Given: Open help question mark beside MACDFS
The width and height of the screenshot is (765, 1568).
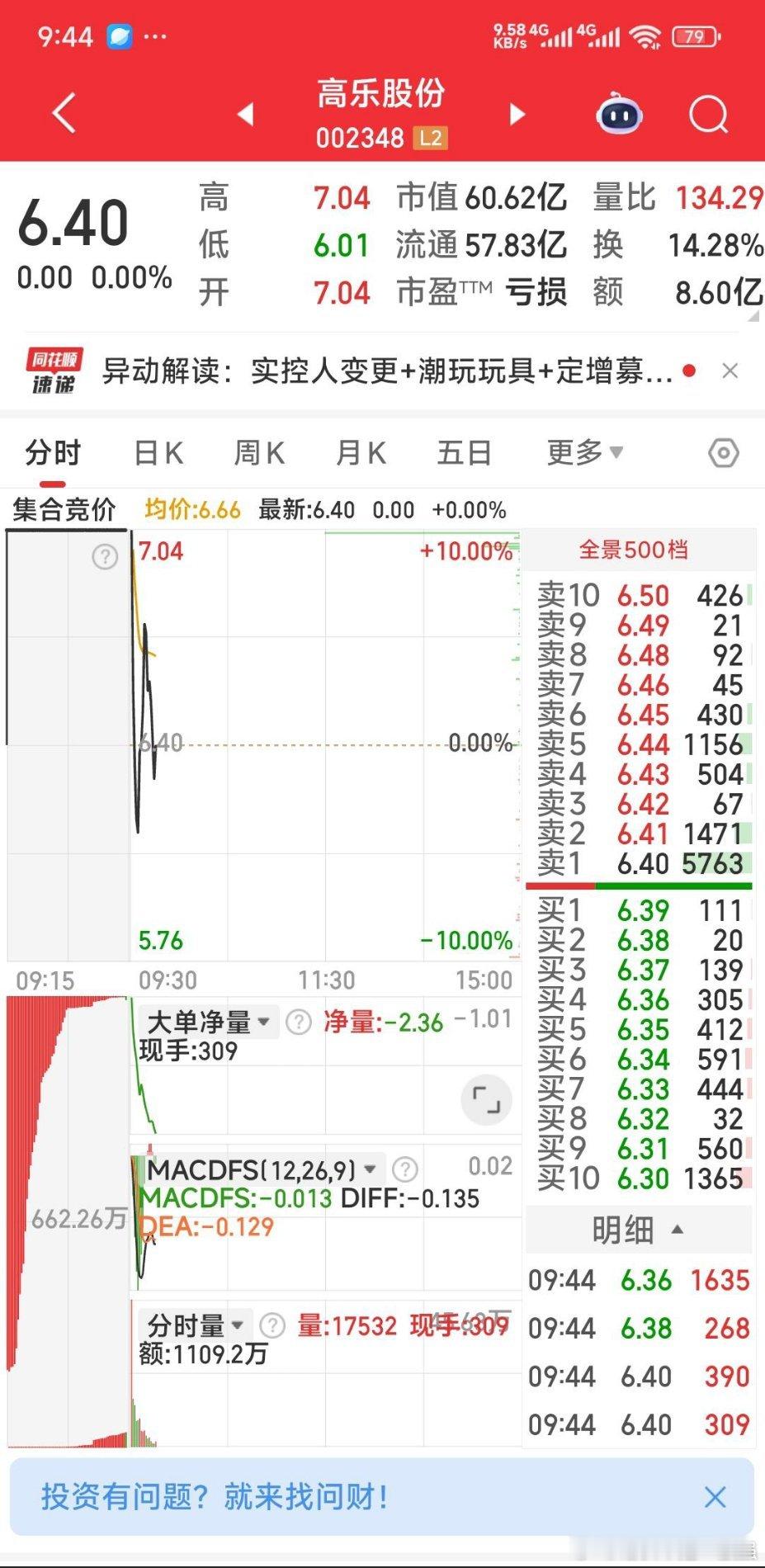Looking at the screenshot, I should 404,1169.
